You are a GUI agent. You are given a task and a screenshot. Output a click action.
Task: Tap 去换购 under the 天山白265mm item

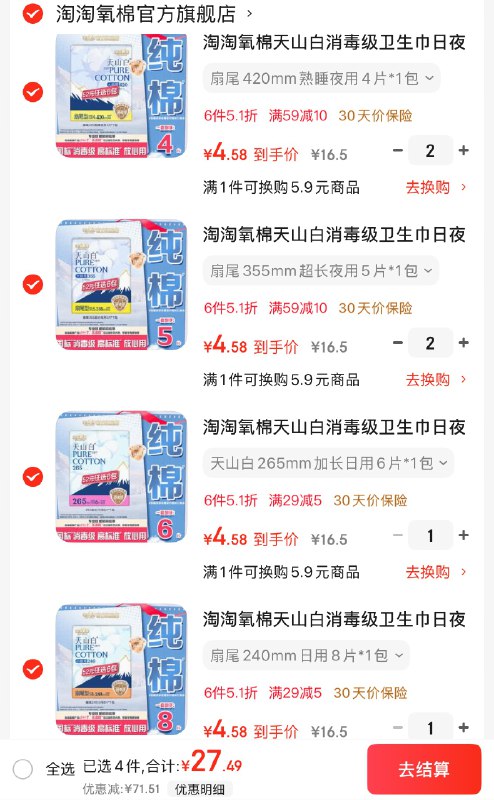tap(435, 572)
